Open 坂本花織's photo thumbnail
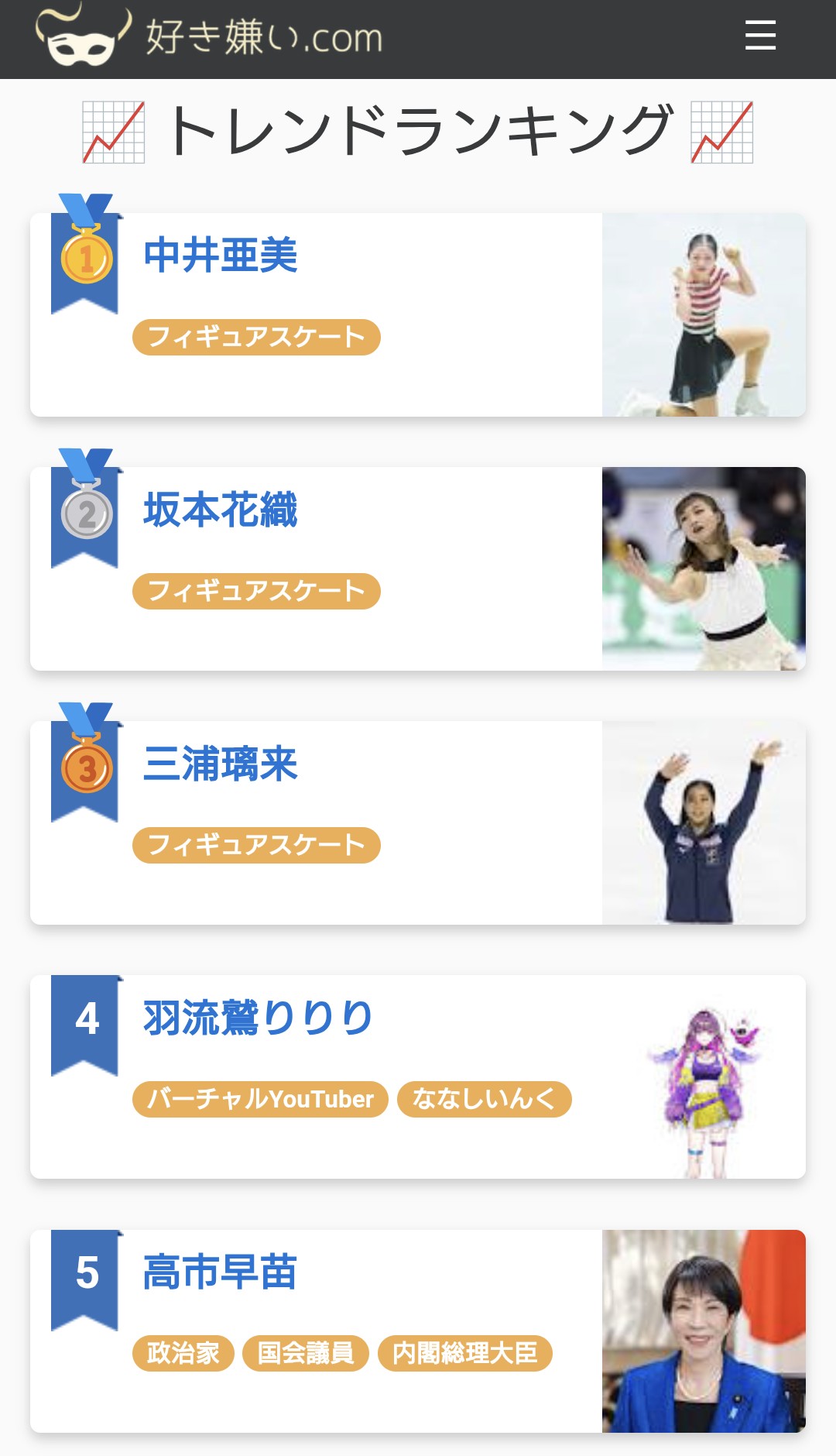The height and width of the screenshot is (1456, 836). pos(704,569)
